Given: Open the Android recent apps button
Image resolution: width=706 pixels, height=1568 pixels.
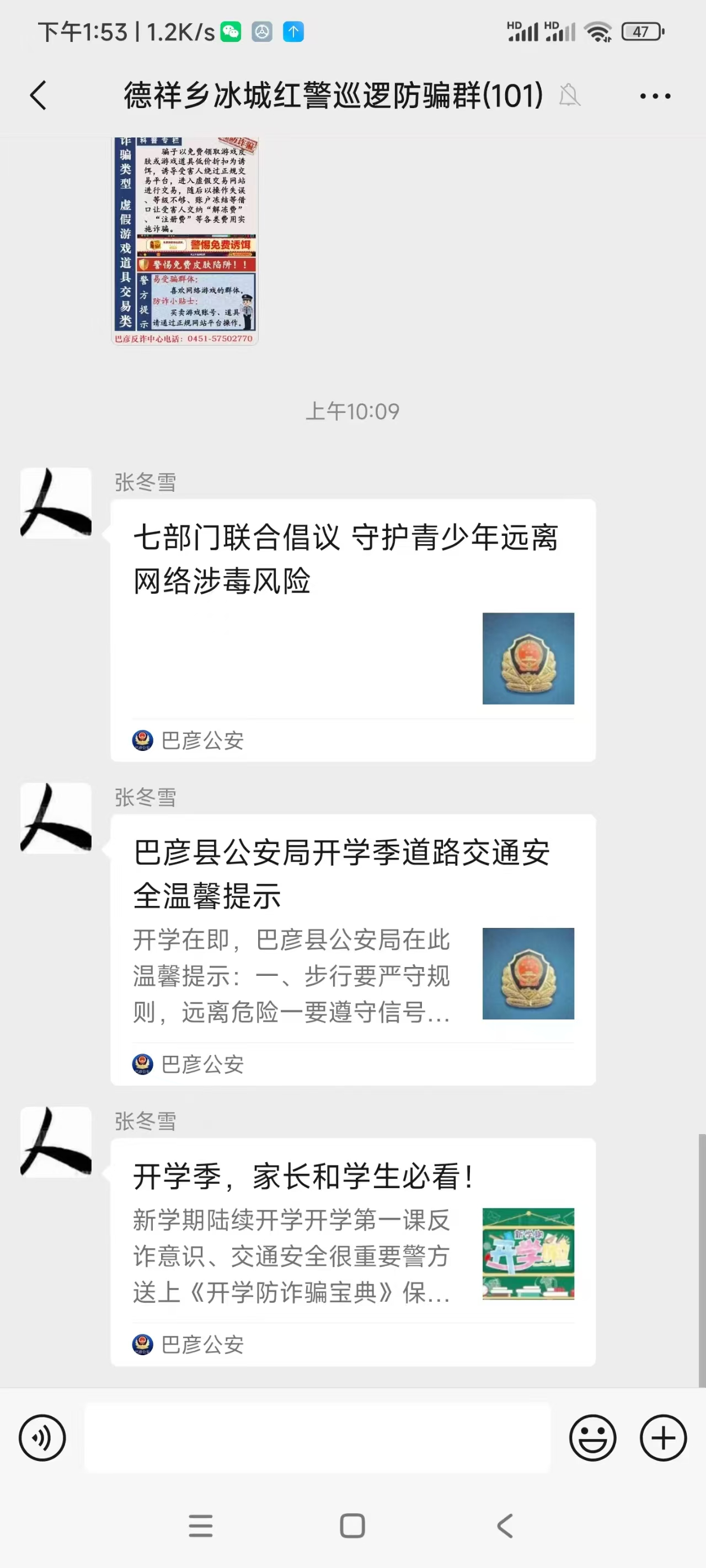Looking at the screenshot, I should [x=200, y=1527].
